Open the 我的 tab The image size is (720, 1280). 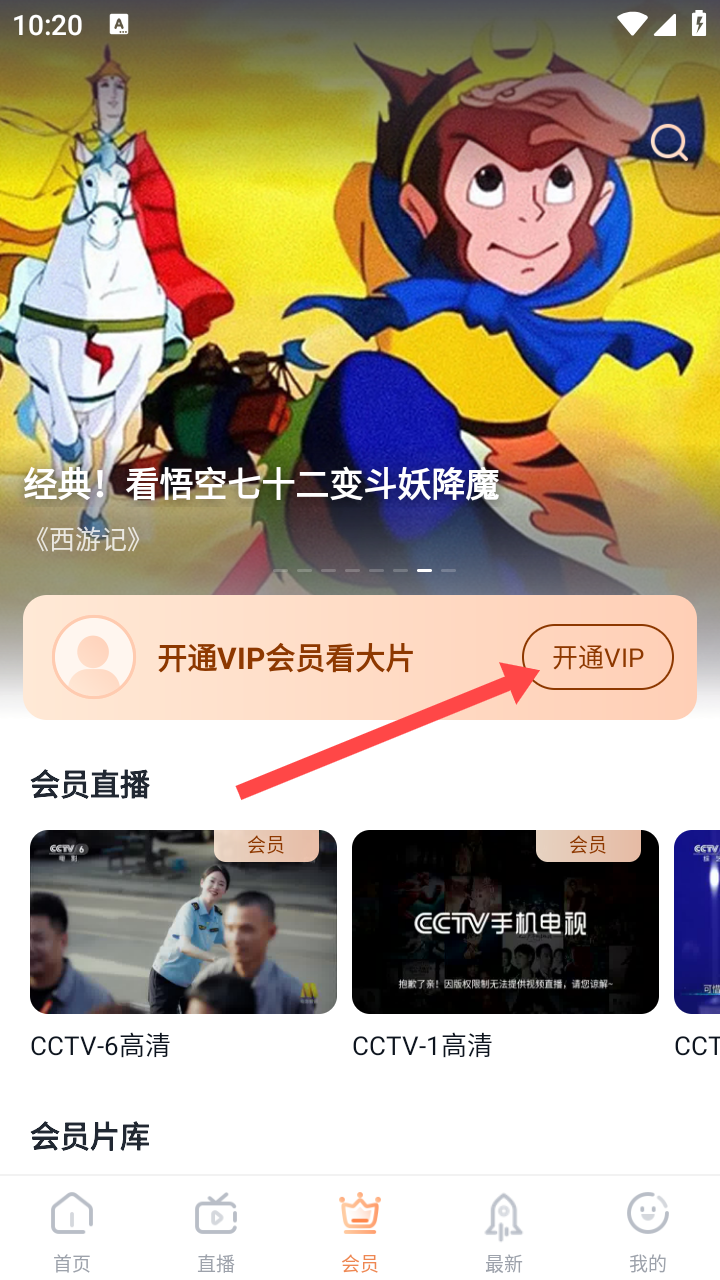coord(648,1232)
